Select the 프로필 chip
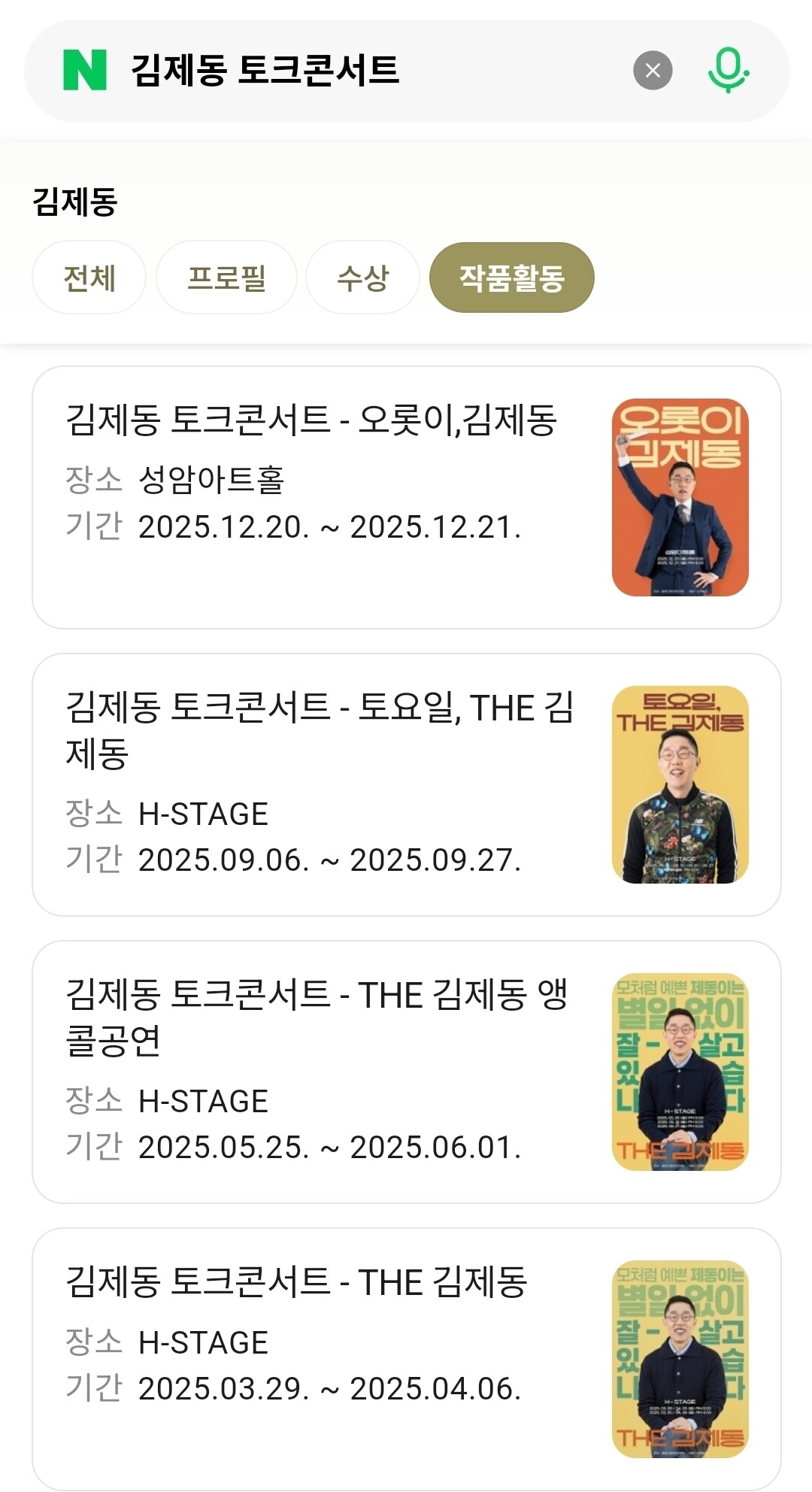This screenshot has height=1492, width=812. (226, 277)
